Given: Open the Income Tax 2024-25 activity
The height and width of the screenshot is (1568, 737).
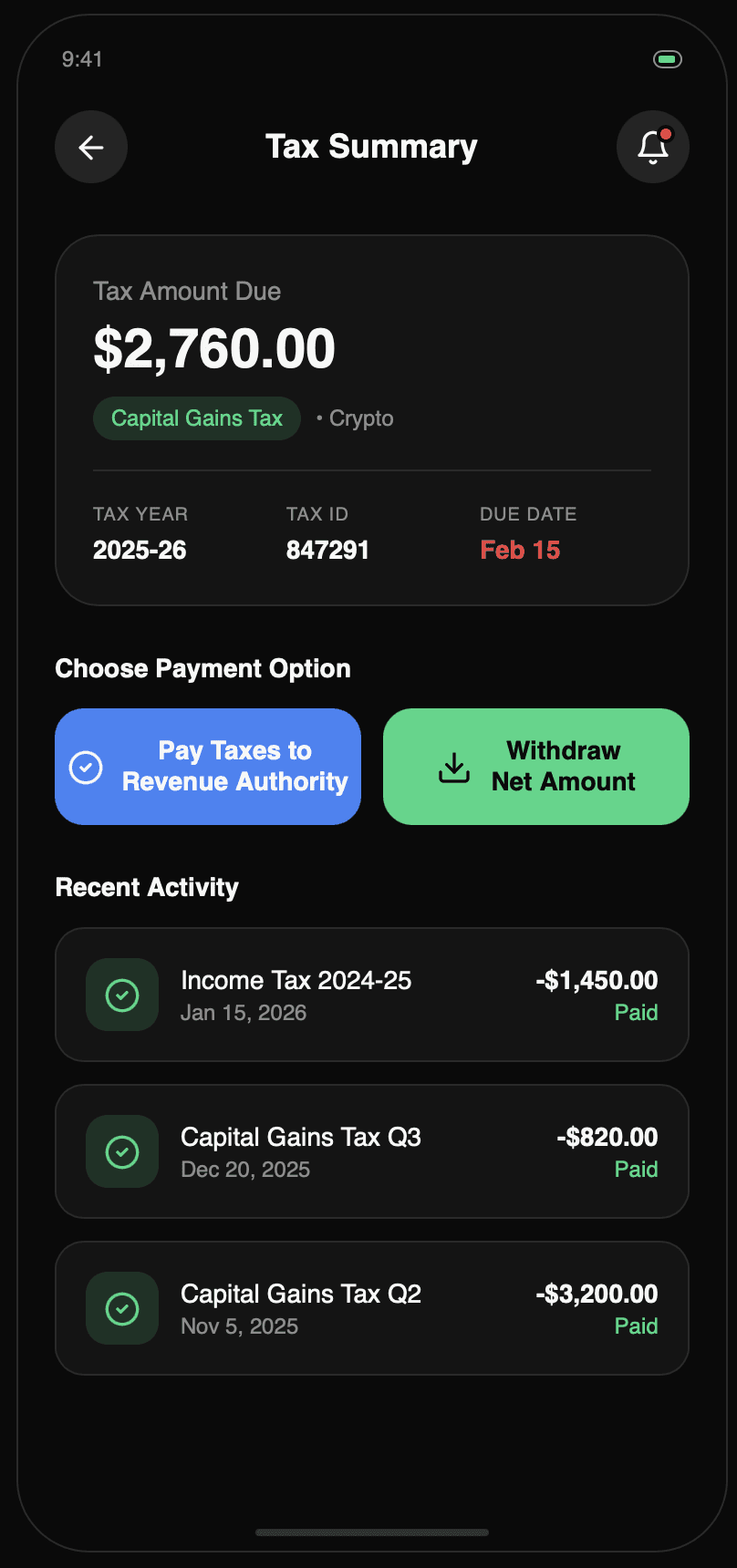Looking at the screenshot, I should click(x=372, y=995).
